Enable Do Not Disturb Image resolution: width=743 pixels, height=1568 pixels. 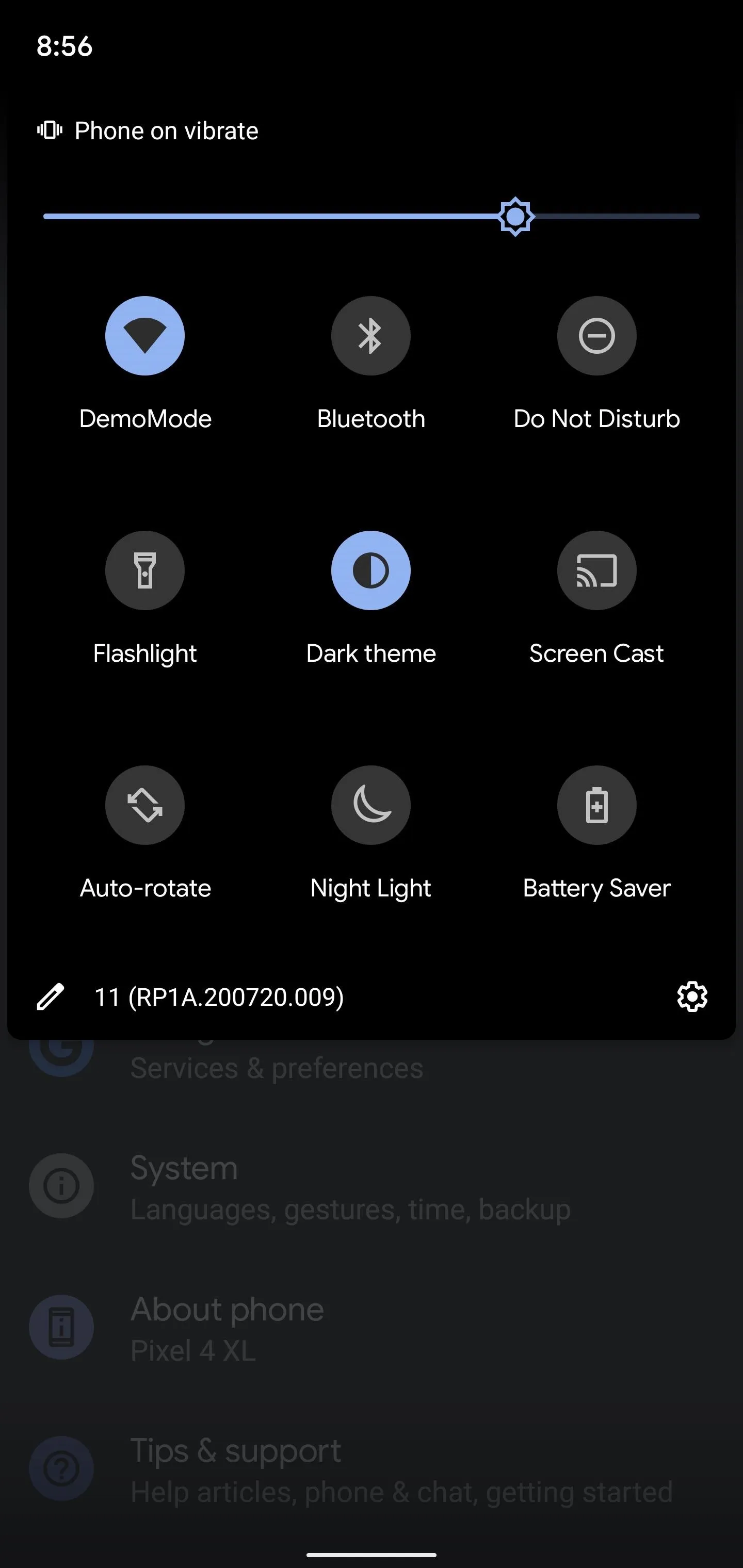point(597,336)
